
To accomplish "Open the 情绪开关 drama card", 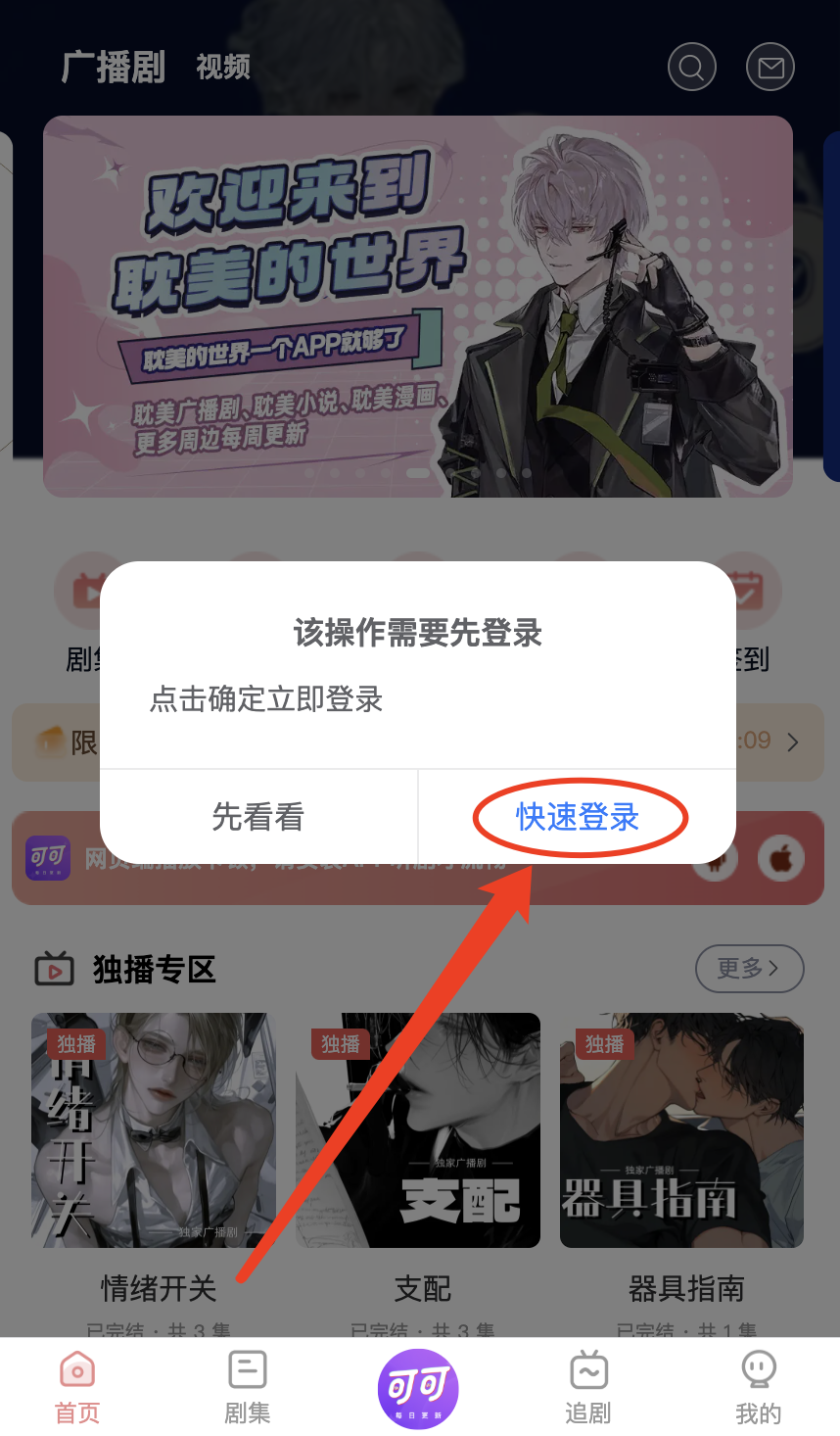I will click(154, 1130).
